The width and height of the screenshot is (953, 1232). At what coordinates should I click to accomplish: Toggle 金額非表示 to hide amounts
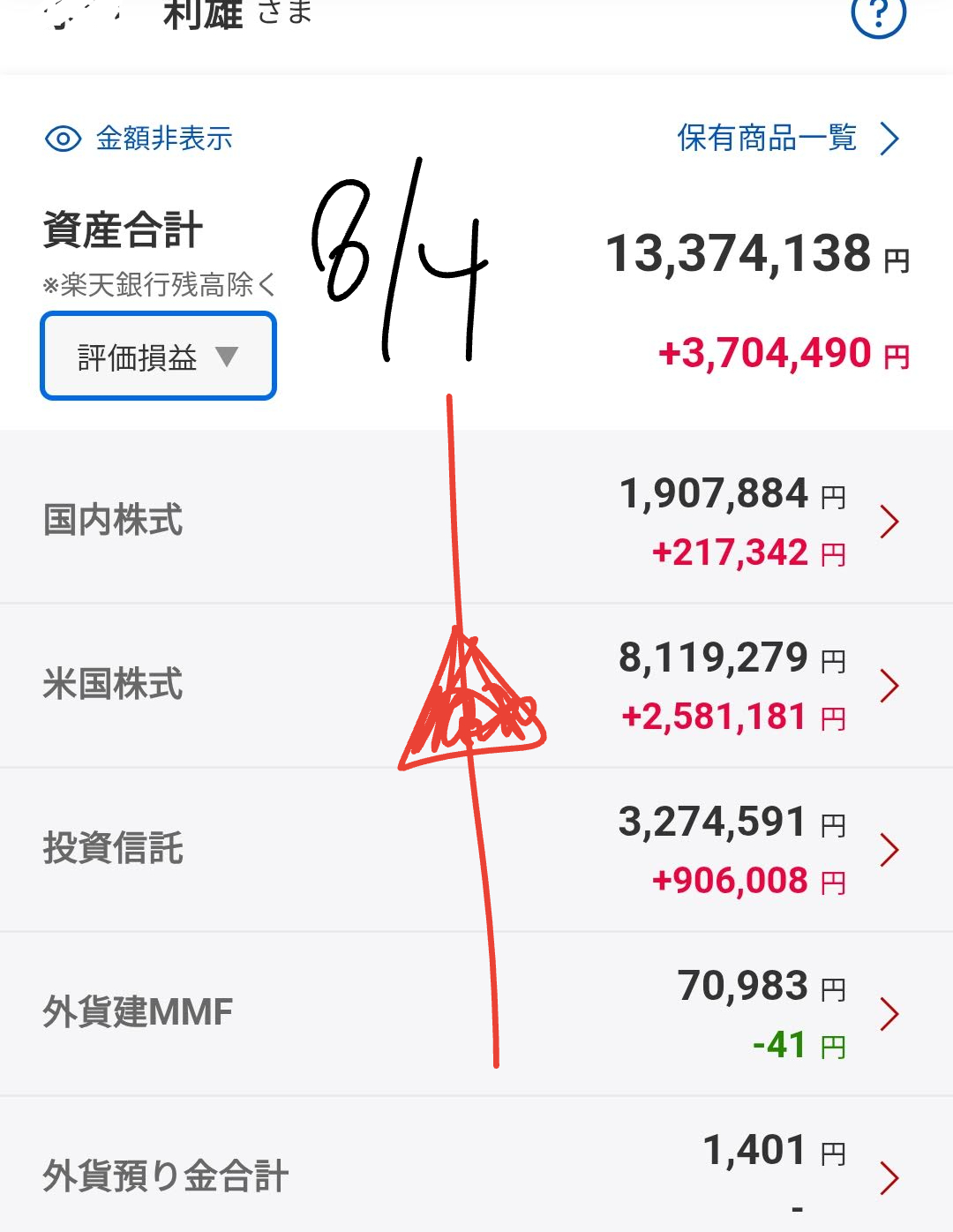tap(139, 139)
